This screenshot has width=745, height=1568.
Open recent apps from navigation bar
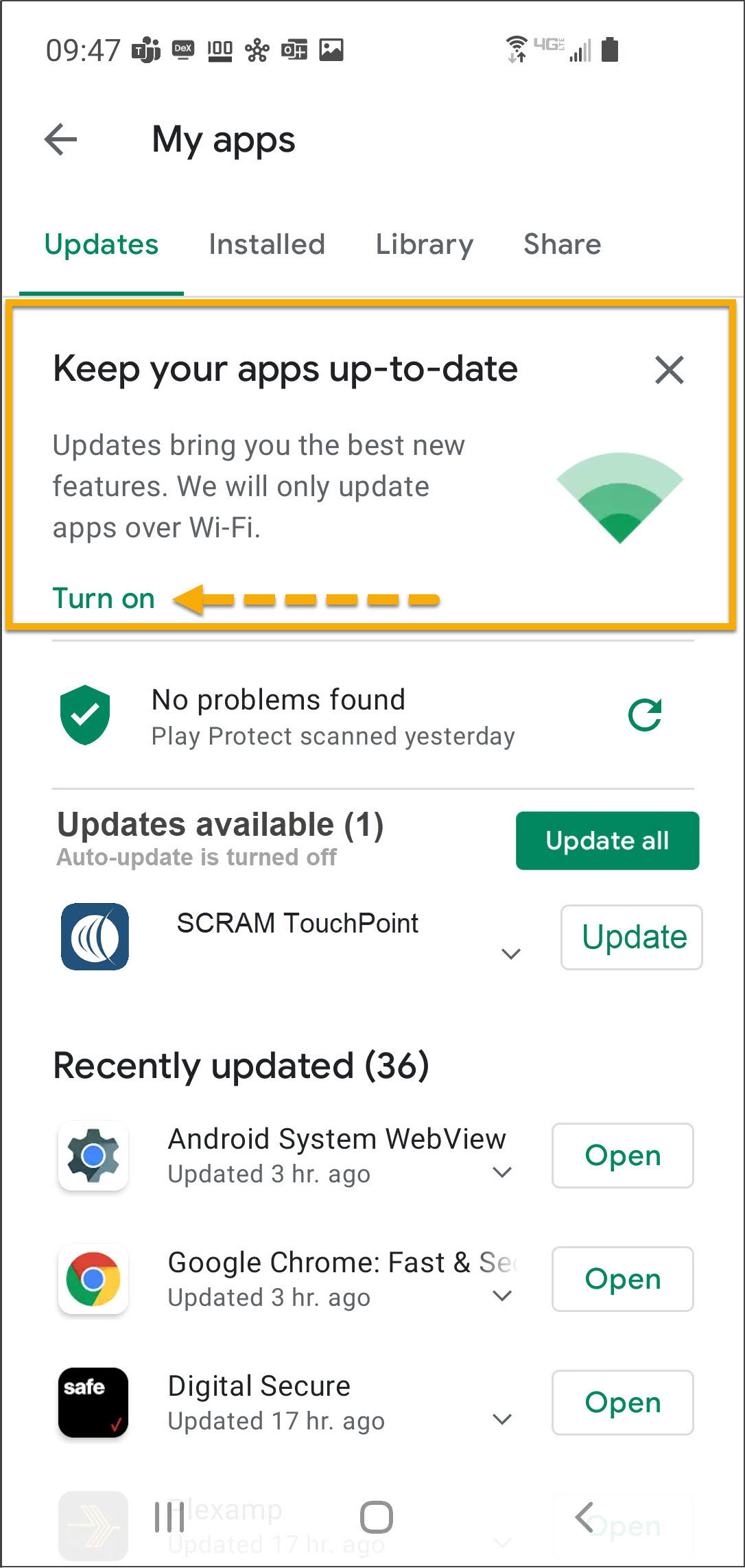point(169,1517)
